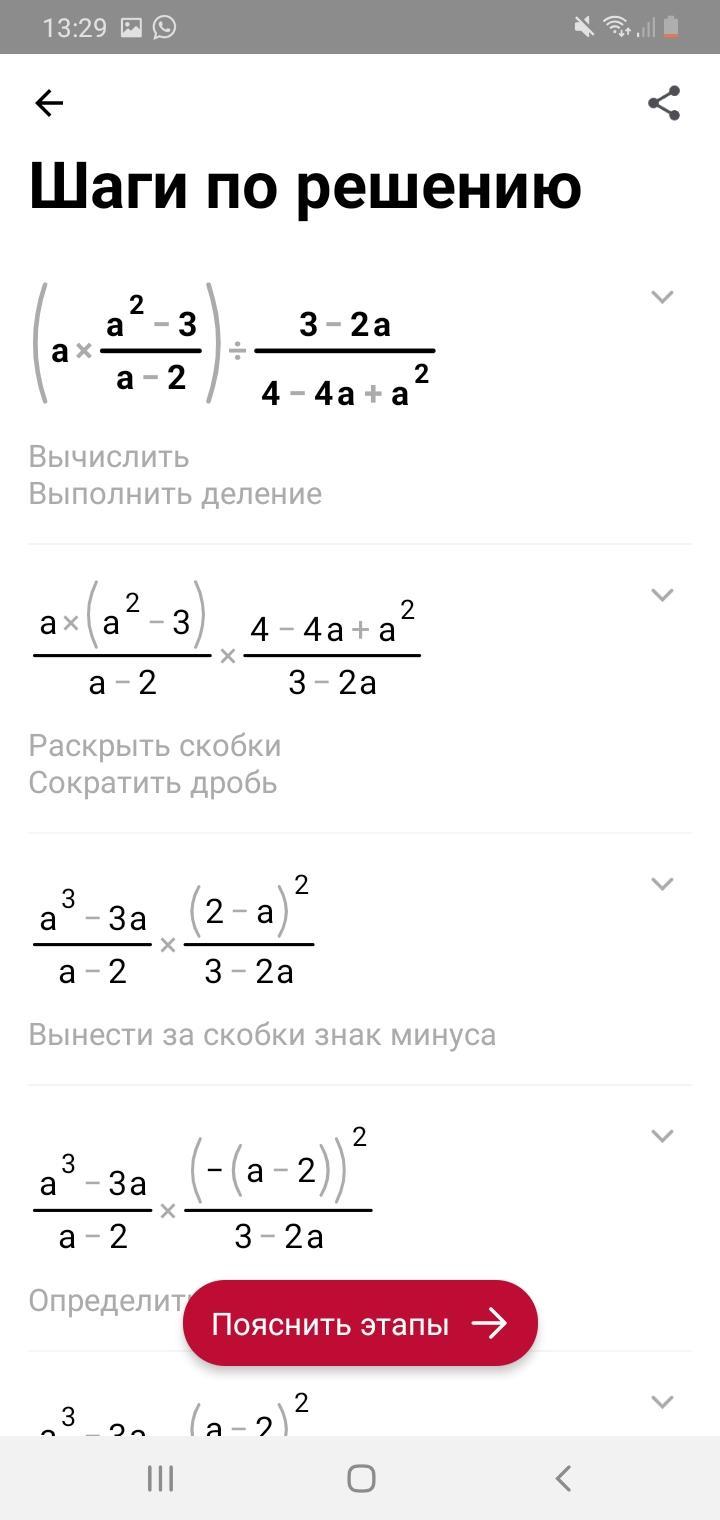
Task: Open recent apps from navigation bar
Action: [160, 1478]
